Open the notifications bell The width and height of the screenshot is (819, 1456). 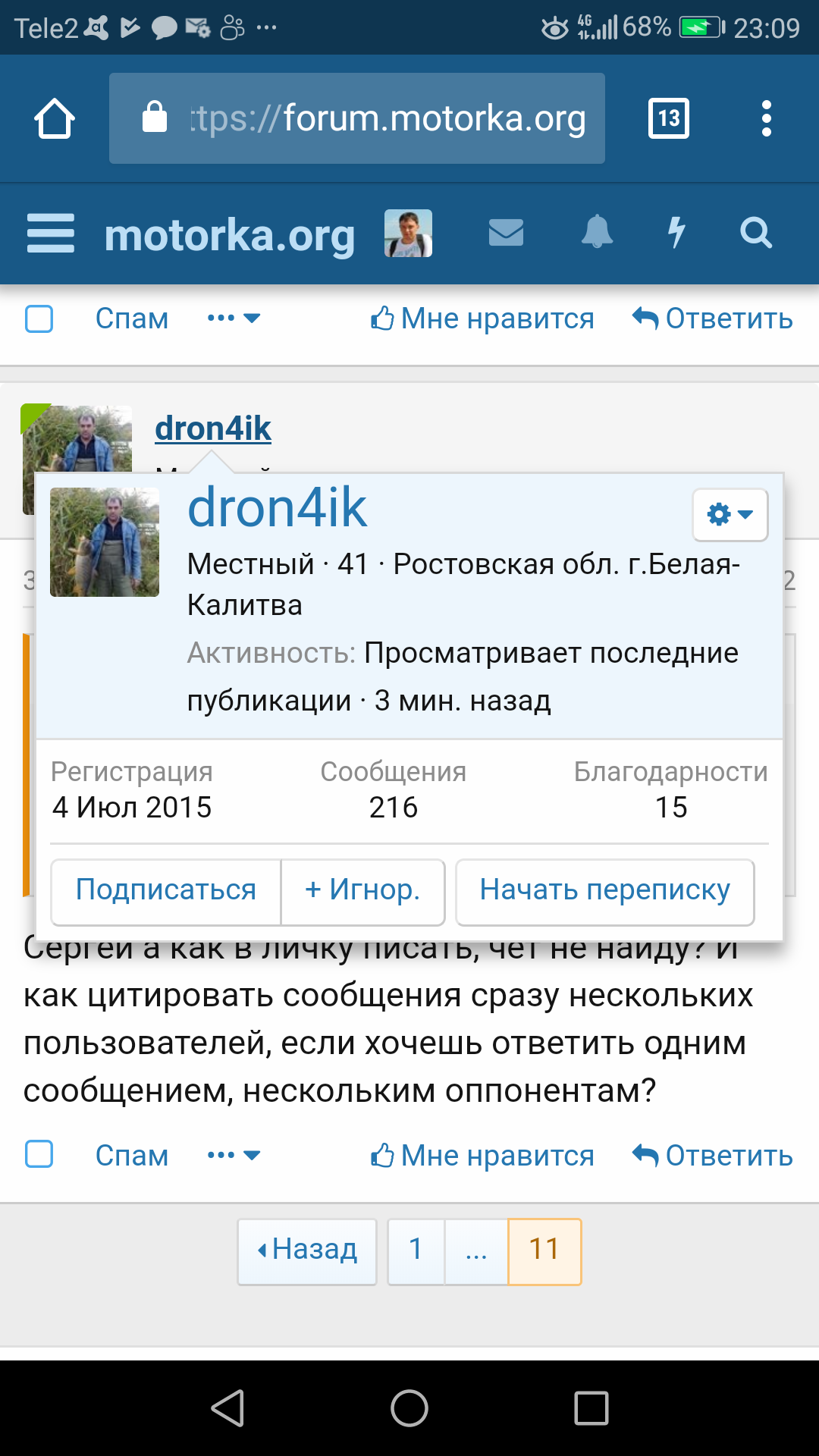[597, 233]
